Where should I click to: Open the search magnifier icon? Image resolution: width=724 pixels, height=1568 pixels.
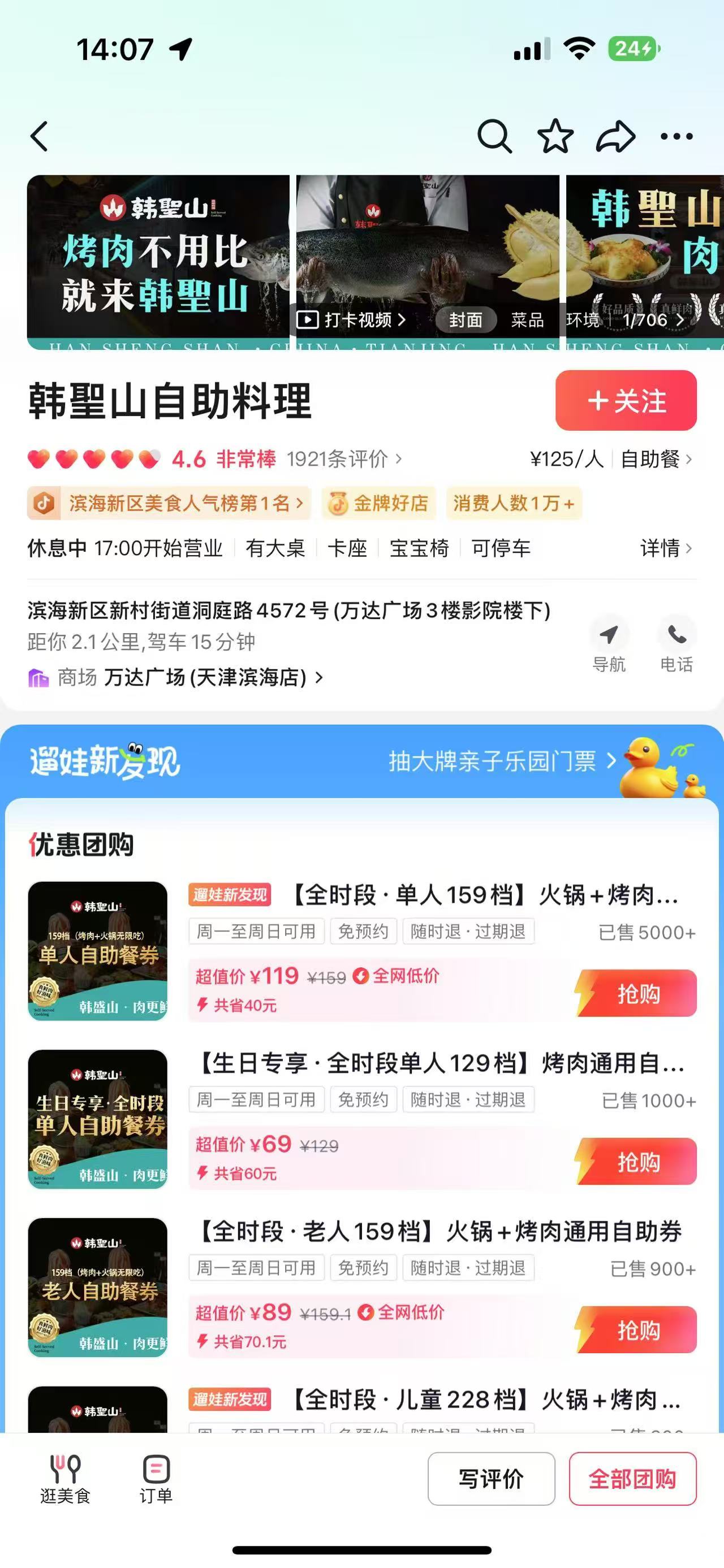pyautogui.click(x=494, y=136)
